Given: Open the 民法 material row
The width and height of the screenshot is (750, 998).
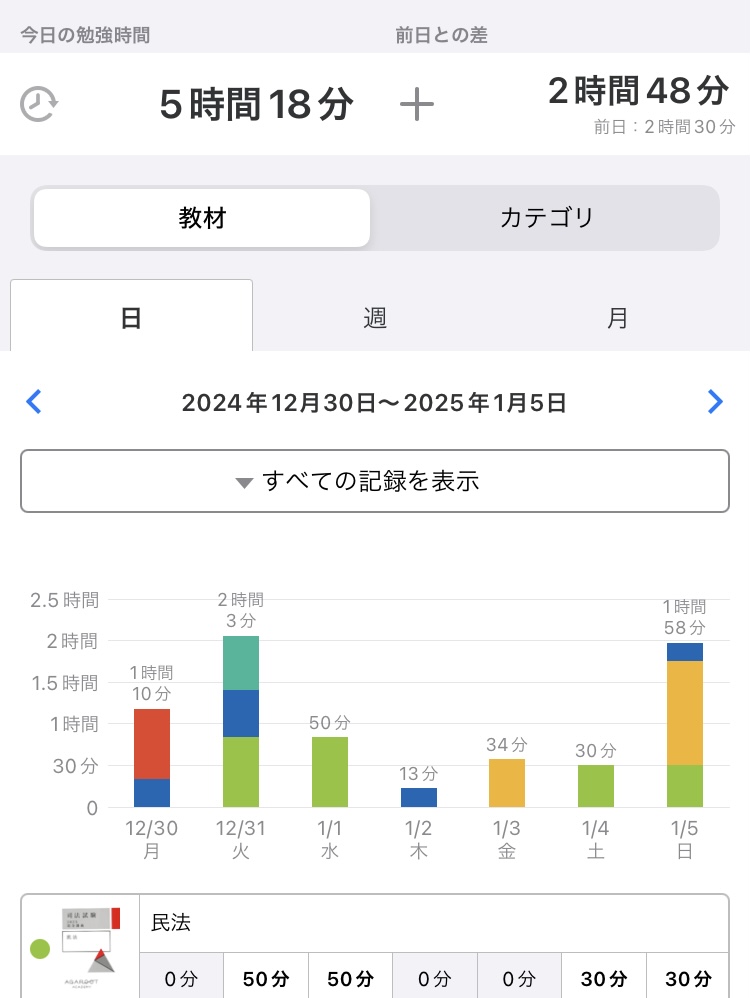Looking at the screenshot, I should pyautogui.click(x=432, y=922).
